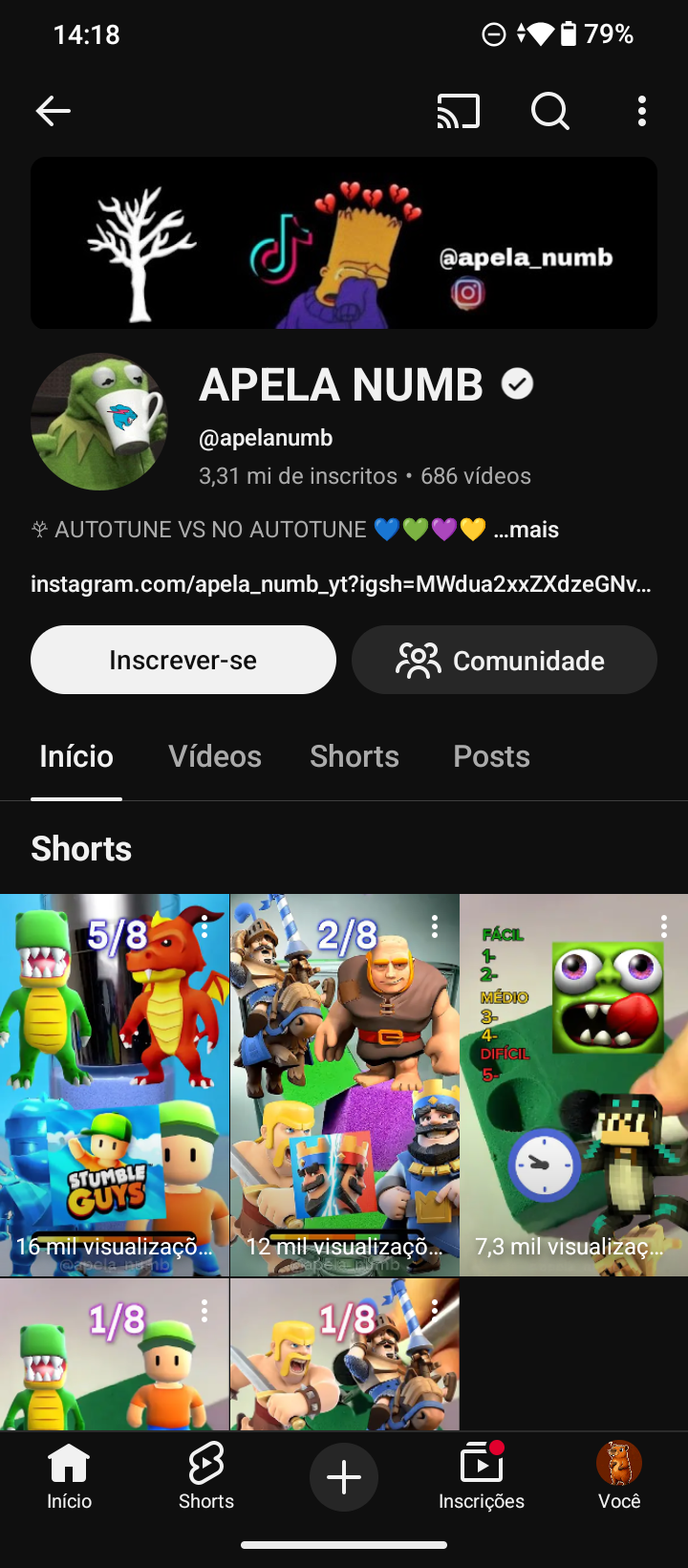
Task: Open the cast to device option
Action: pos(459,112)
